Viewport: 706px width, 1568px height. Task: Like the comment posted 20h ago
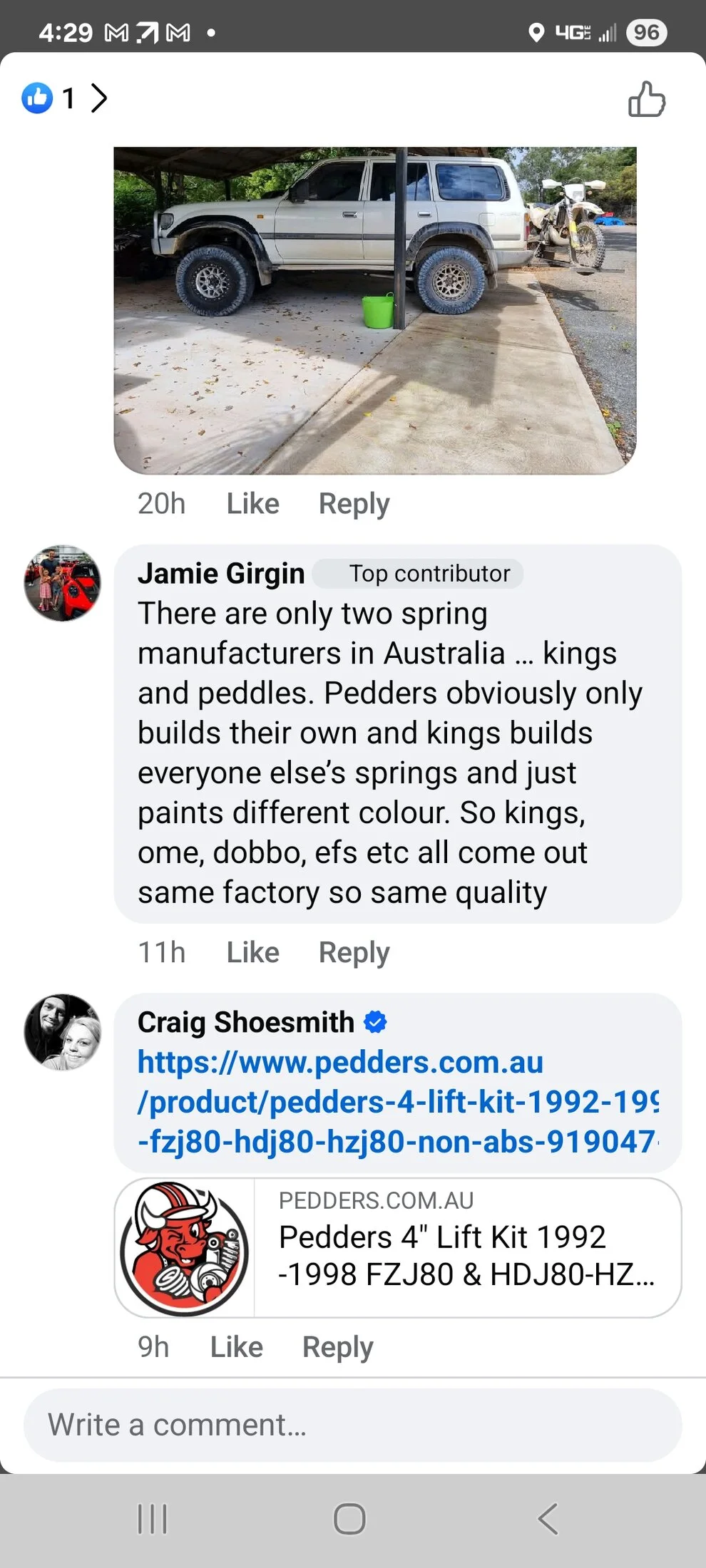tap(252, 504)
